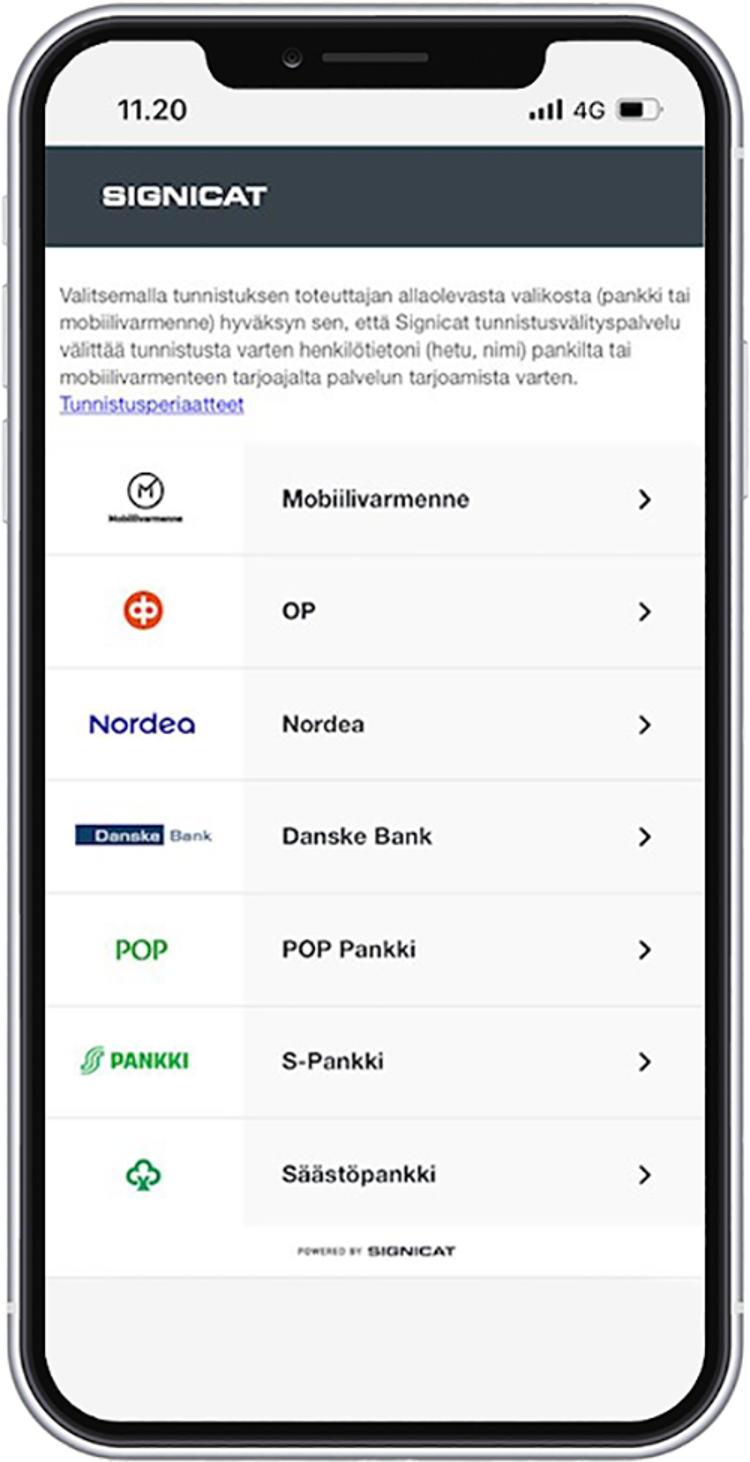
Task: Open POP Pankki authentication
Action: [375, 949]
